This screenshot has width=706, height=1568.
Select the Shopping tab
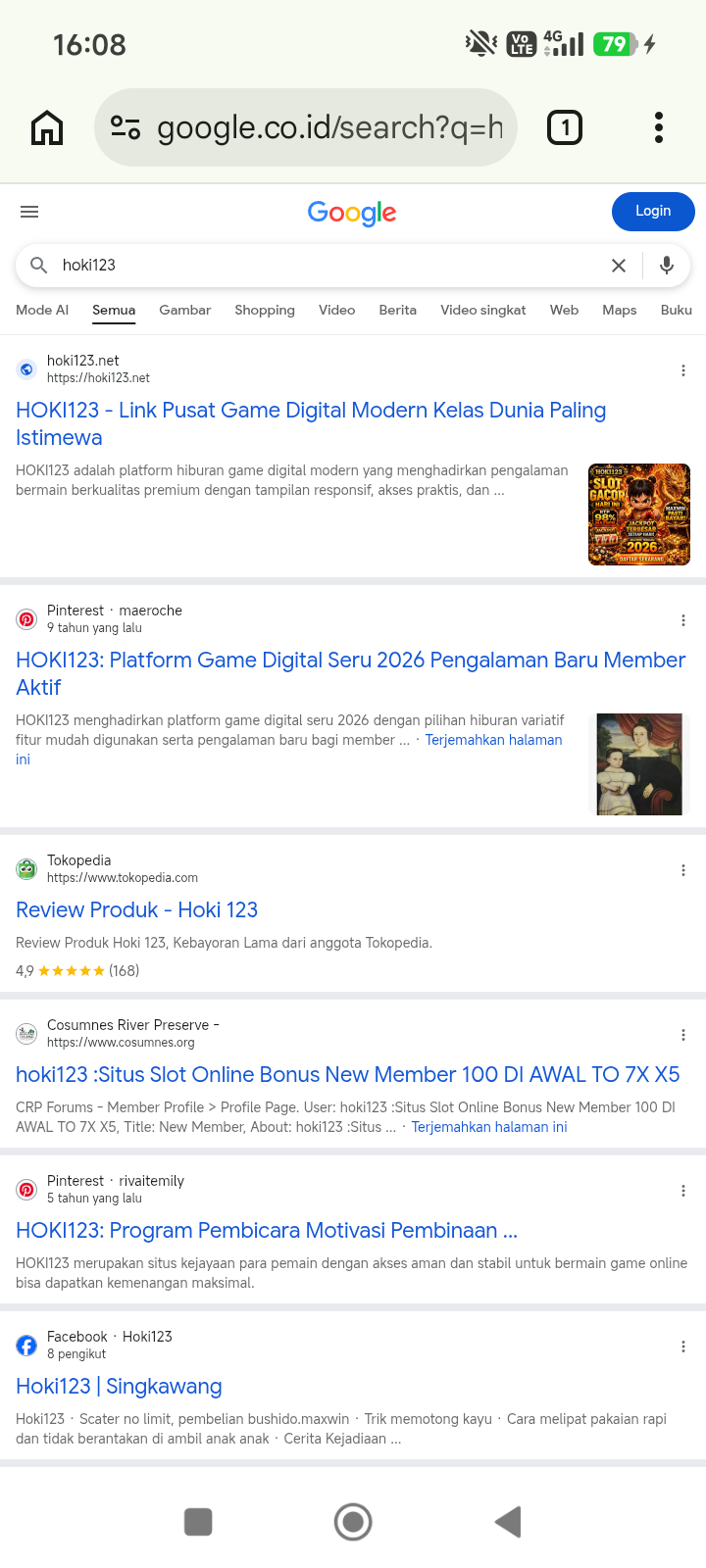pyautogui.click(x=265, y=310)
